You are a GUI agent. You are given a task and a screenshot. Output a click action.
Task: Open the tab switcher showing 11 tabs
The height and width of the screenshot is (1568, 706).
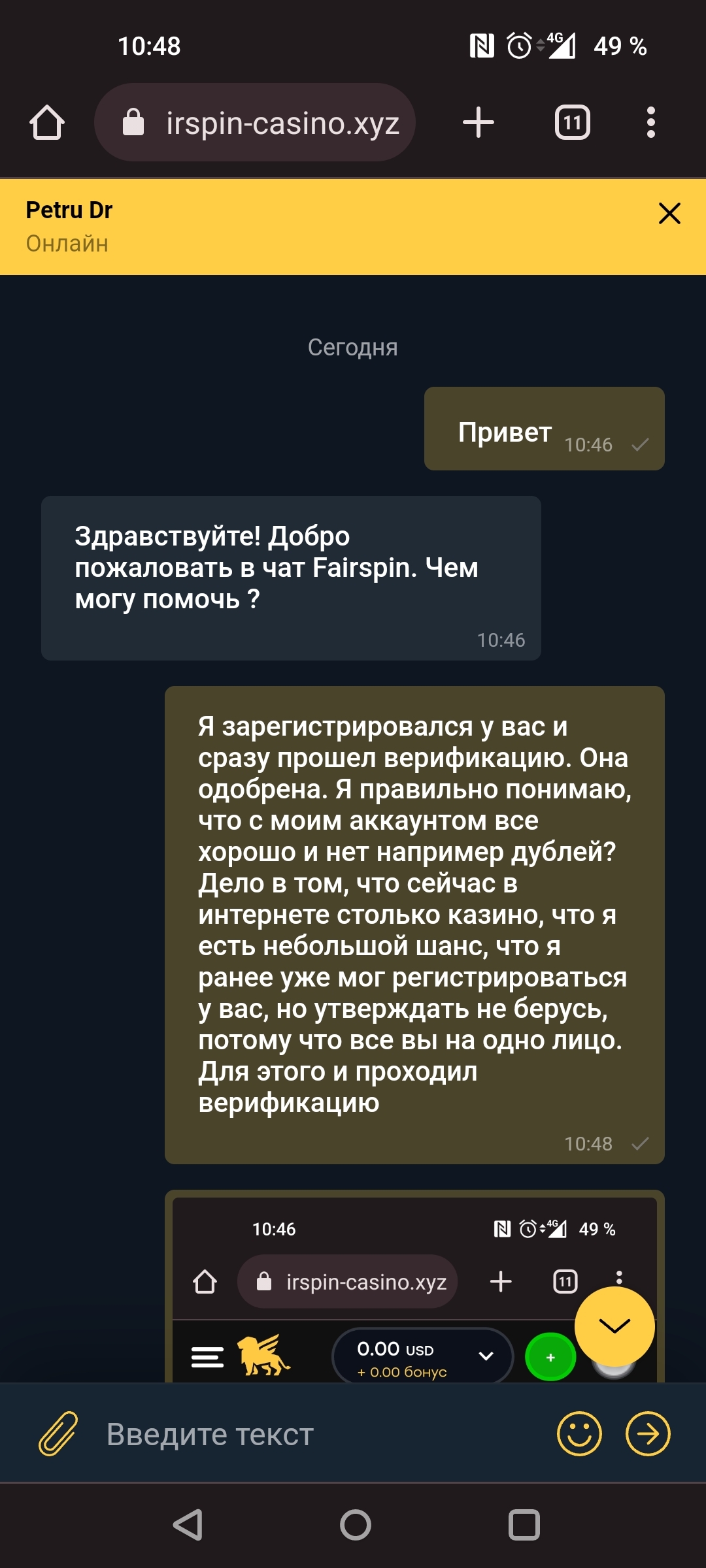pyautogui.click(x=572, y=122)
